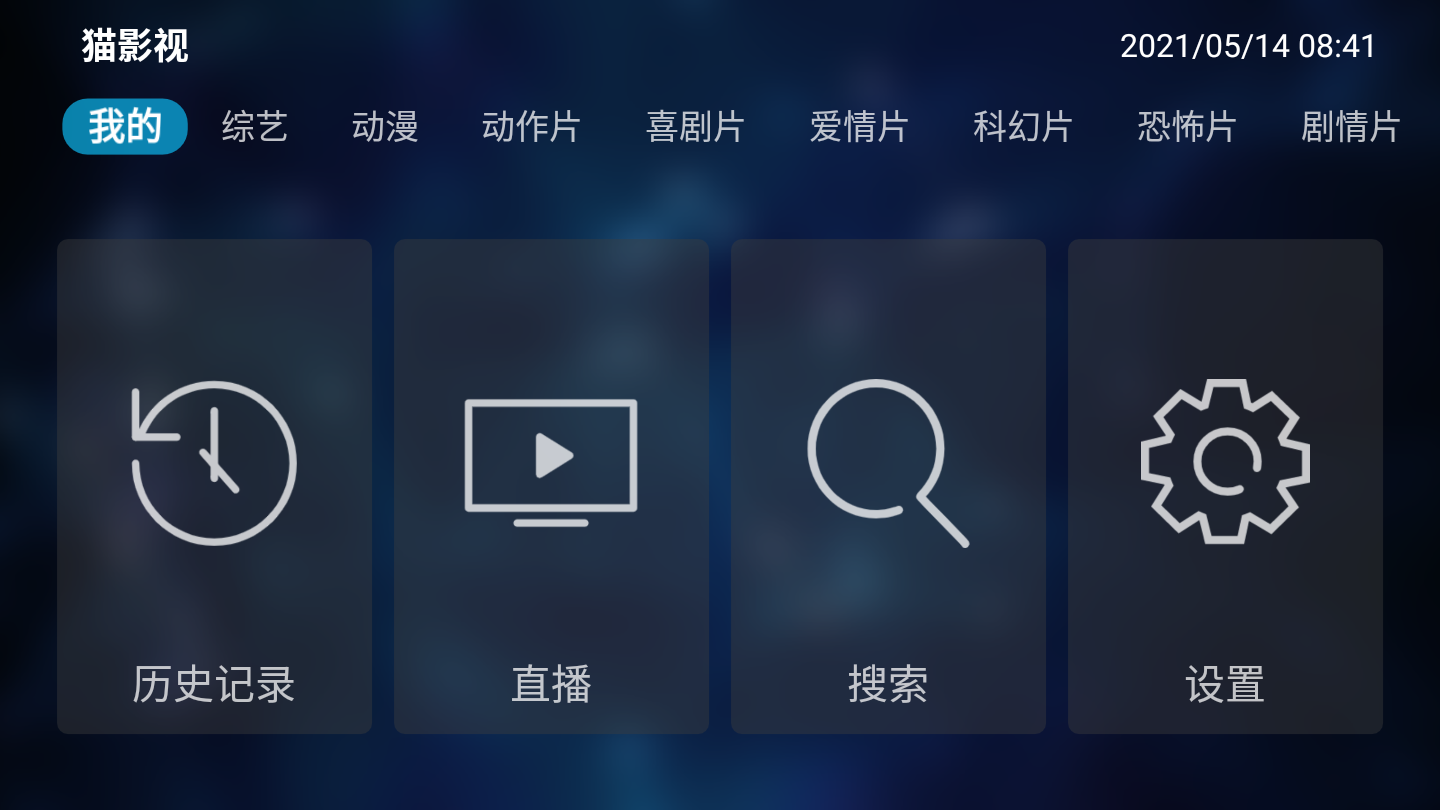Open the 设置 settings card
This screenshot has width=1440, height=810.
[x=1225, y=486]
